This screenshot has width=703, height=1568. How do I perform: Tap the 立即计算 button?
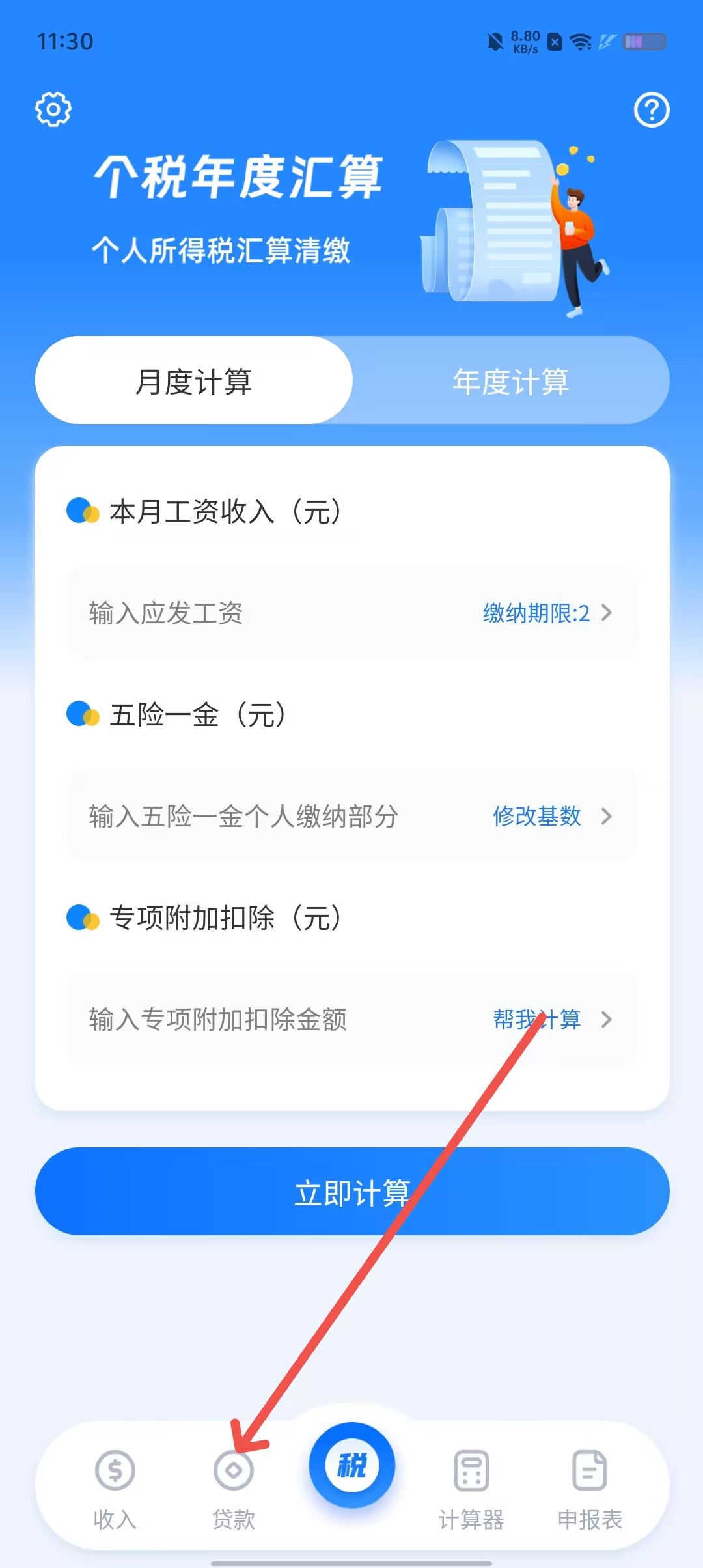coord(352,1192)
